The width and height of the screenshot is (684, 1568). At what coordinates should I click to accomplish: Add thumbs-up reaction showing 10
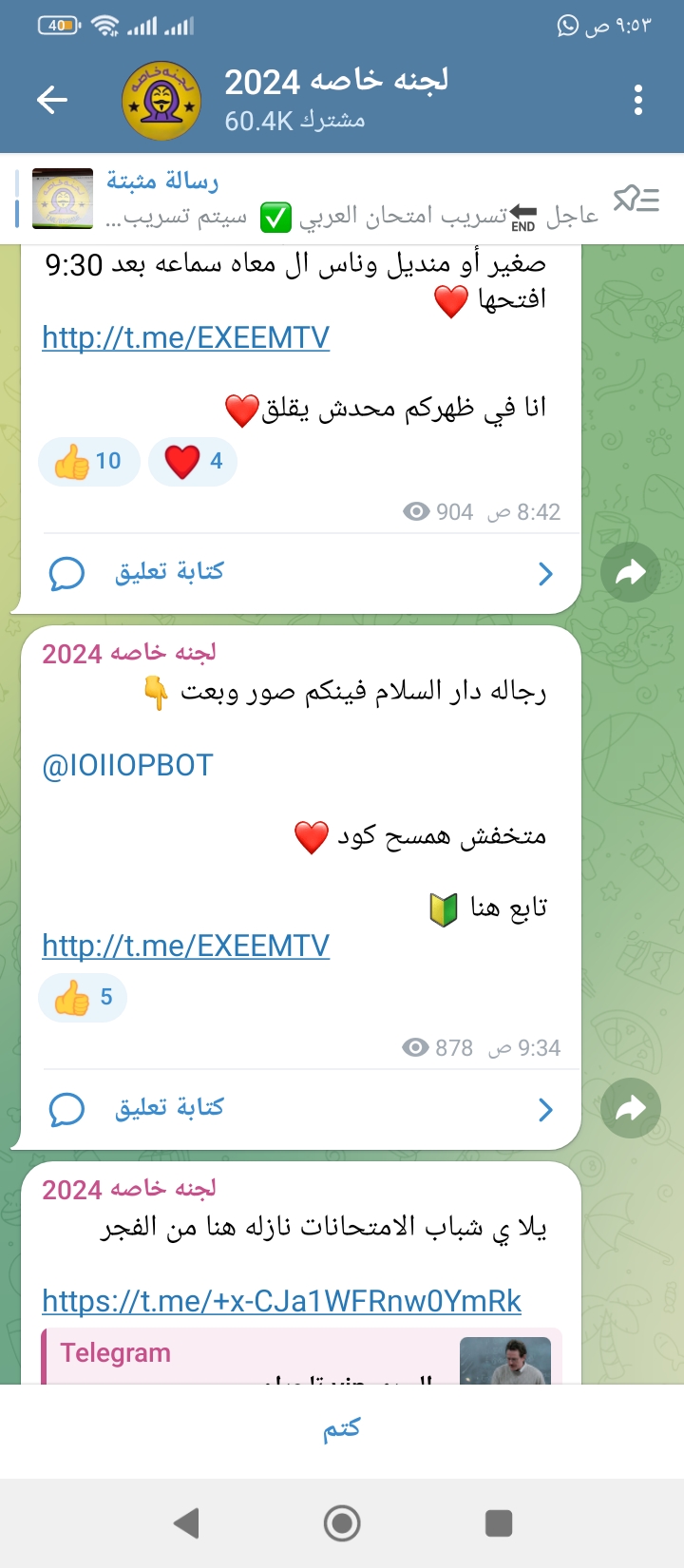tap(88, 462)
